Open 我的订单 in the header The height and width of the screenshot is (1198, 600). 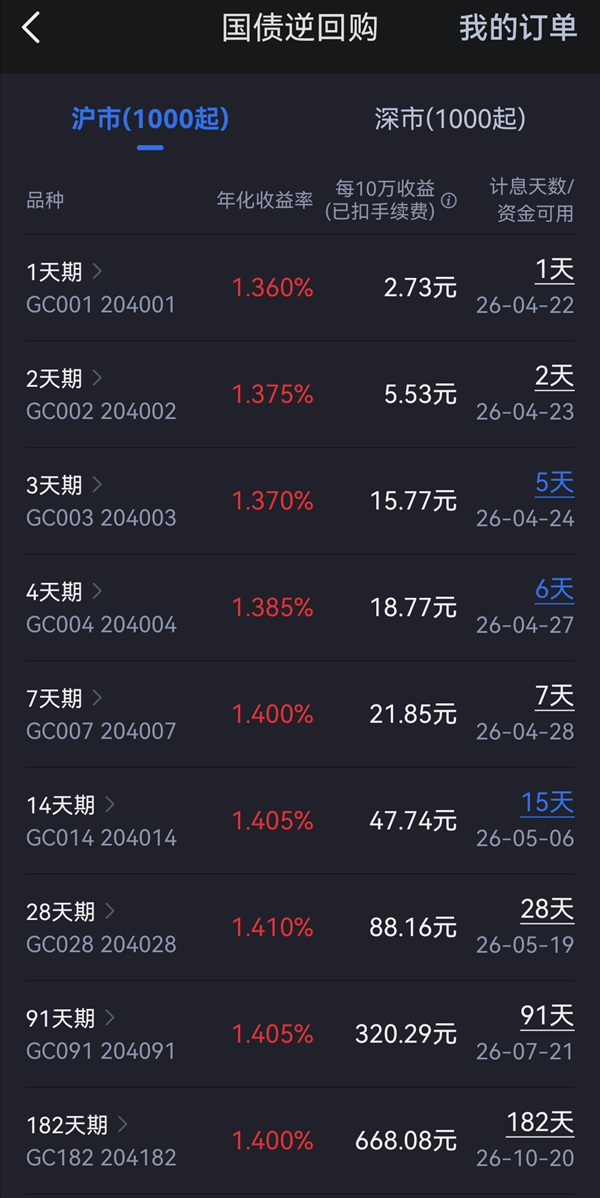tap(518, 28)
